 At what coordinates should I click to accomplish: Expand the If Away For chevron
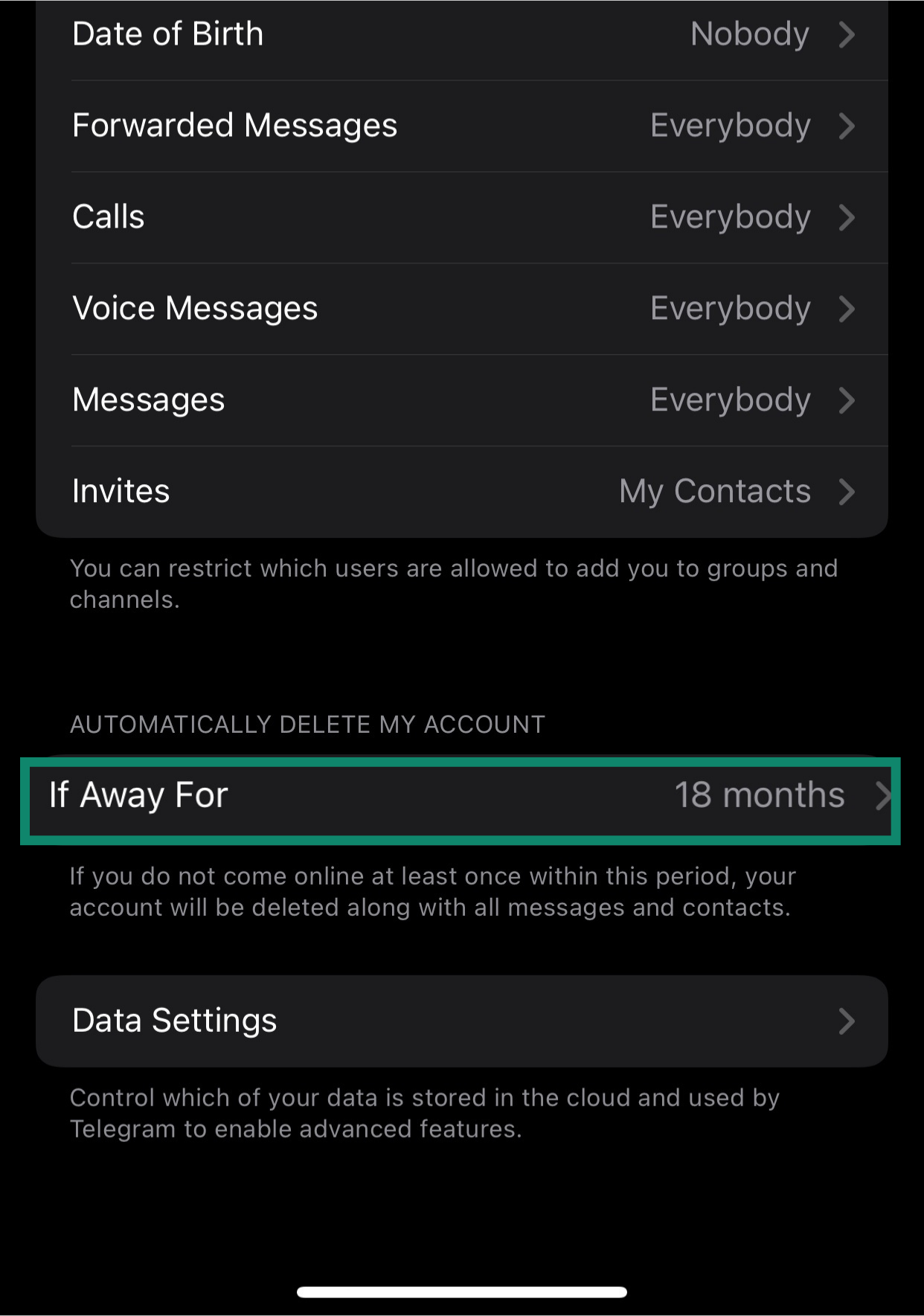click(885, 795)
